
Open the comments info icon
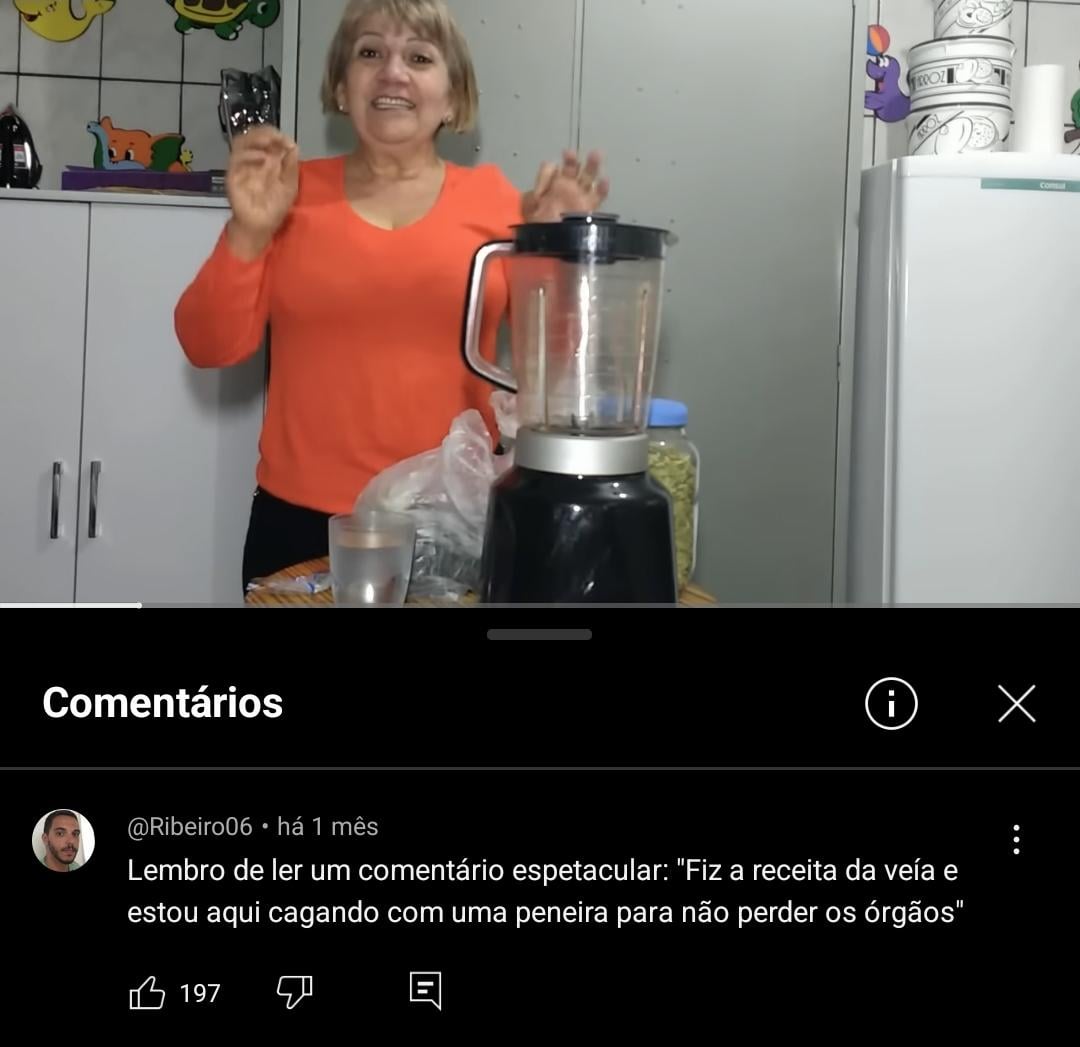(891, 703)
